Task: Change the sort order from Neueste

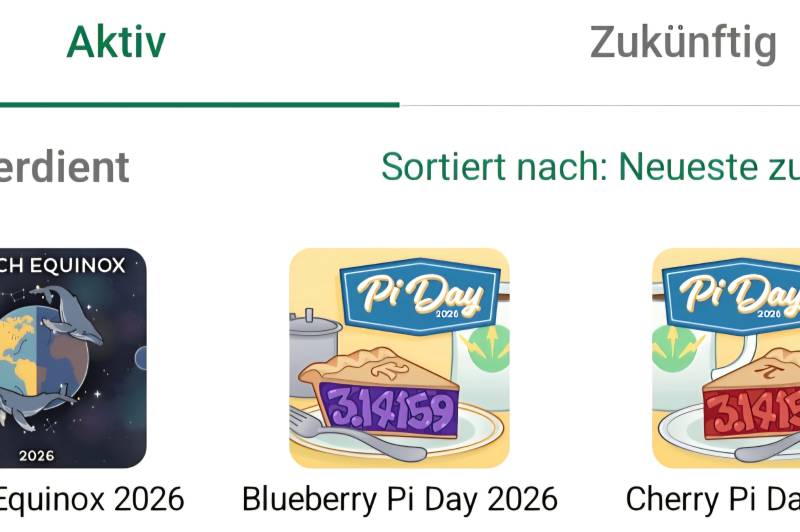Action: click(590, 166)
